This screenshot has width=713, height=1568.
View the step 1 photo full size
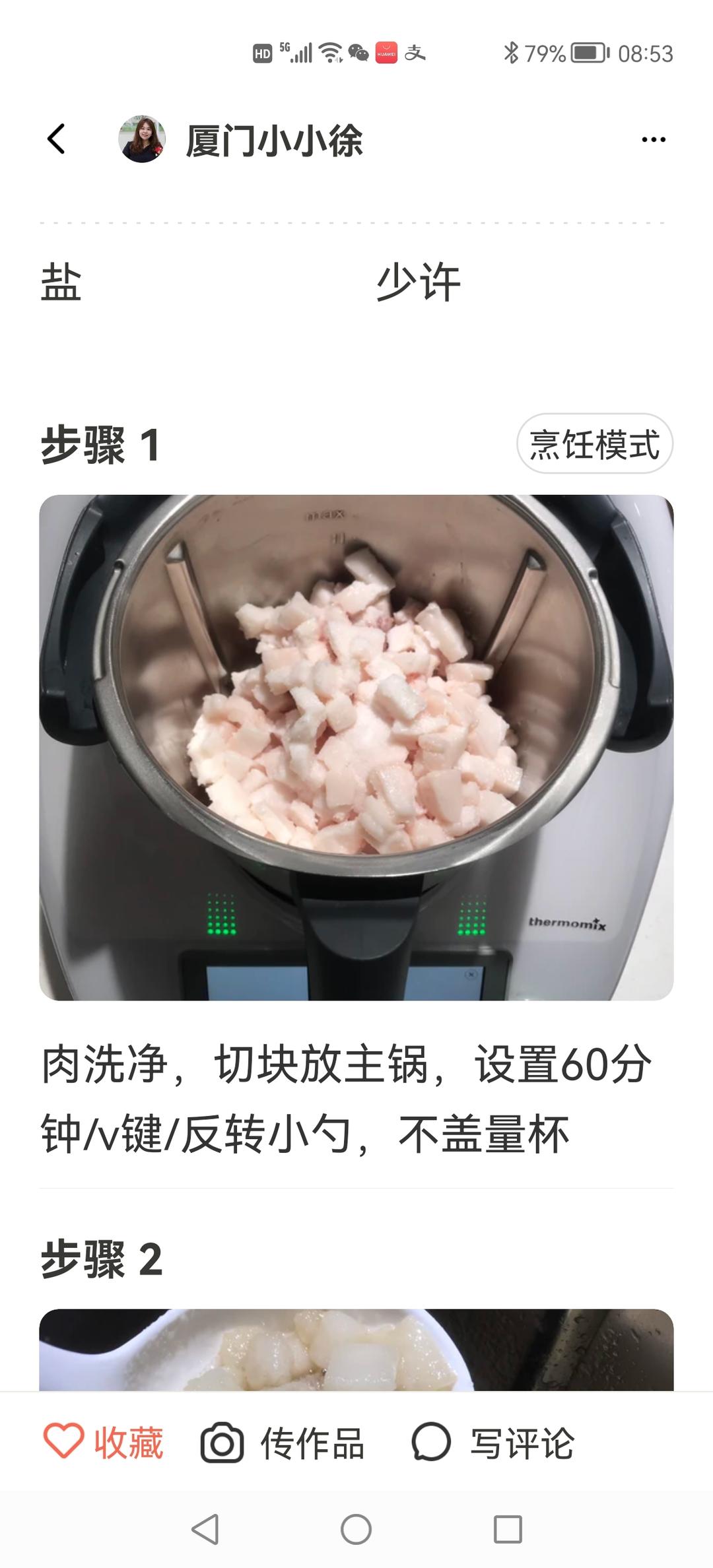[356, 747]
